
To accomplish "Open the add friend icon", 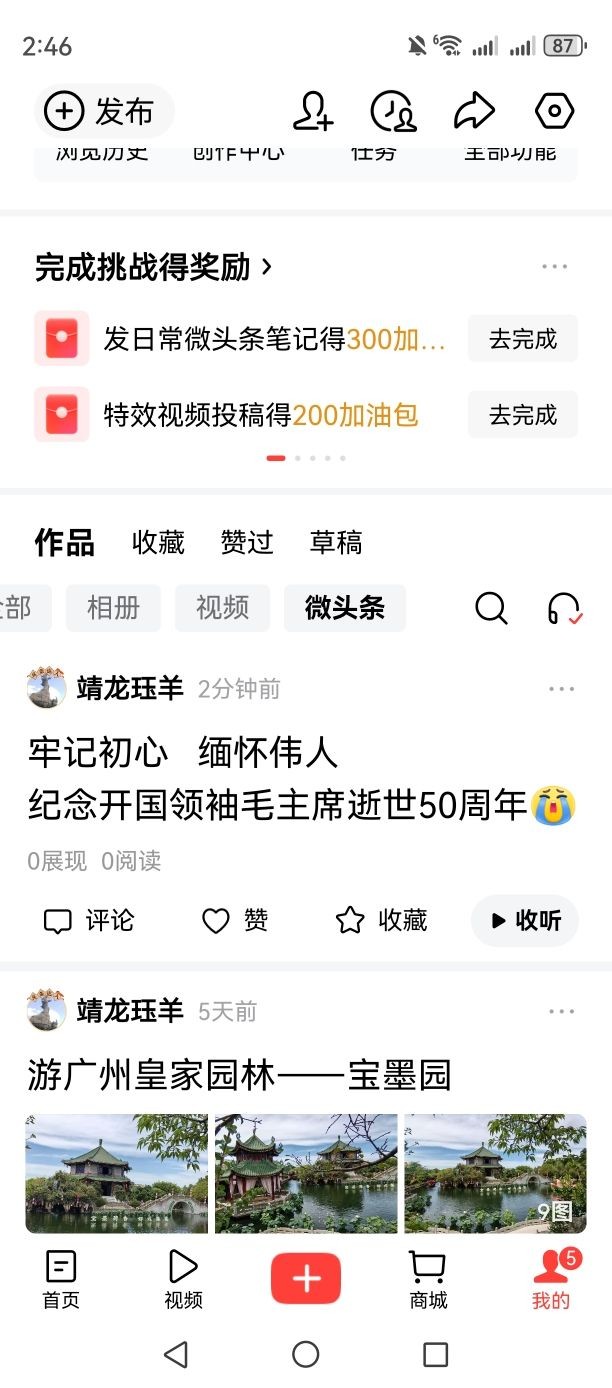I will [313, 112].
